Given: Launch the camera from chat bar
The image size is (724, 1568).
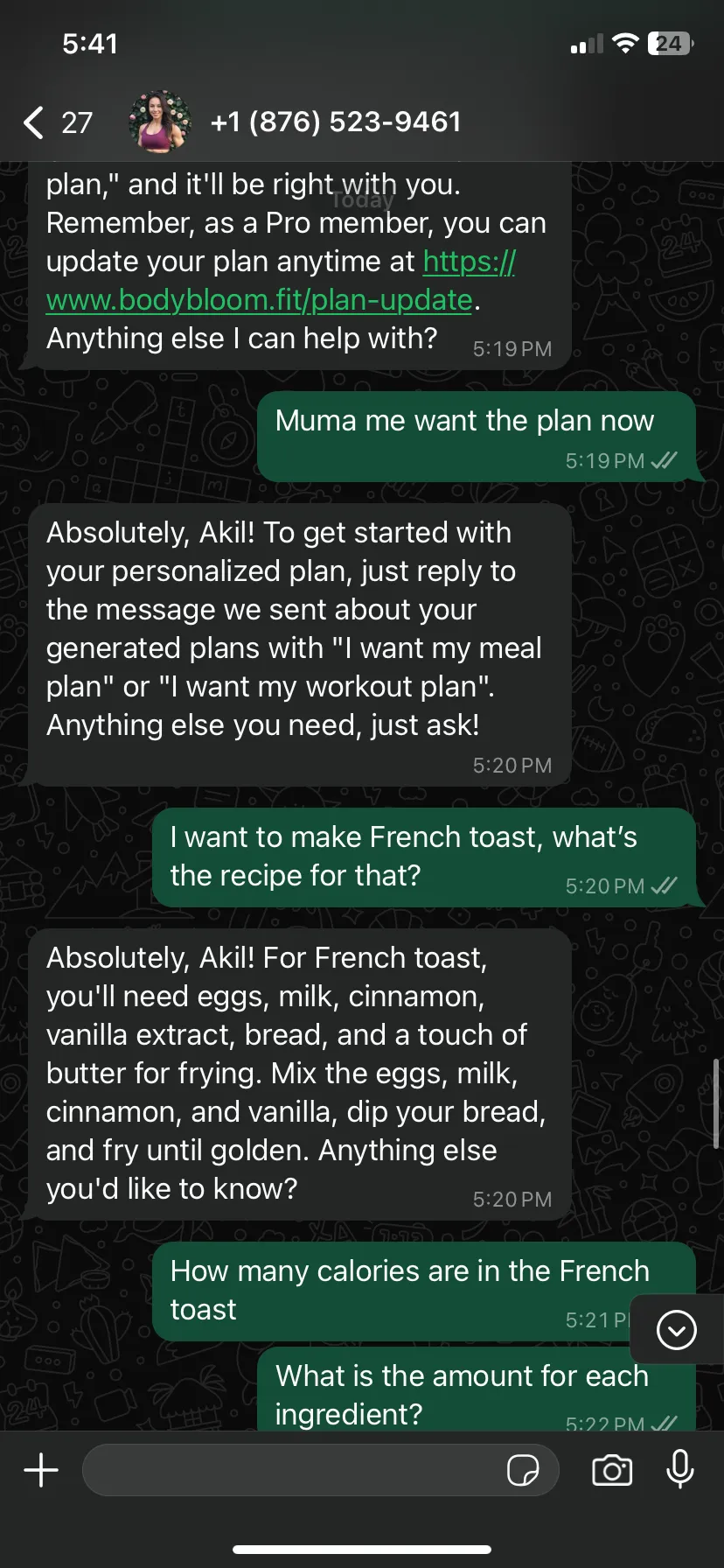Looking at the screenshot, I should pos(612,1470).
